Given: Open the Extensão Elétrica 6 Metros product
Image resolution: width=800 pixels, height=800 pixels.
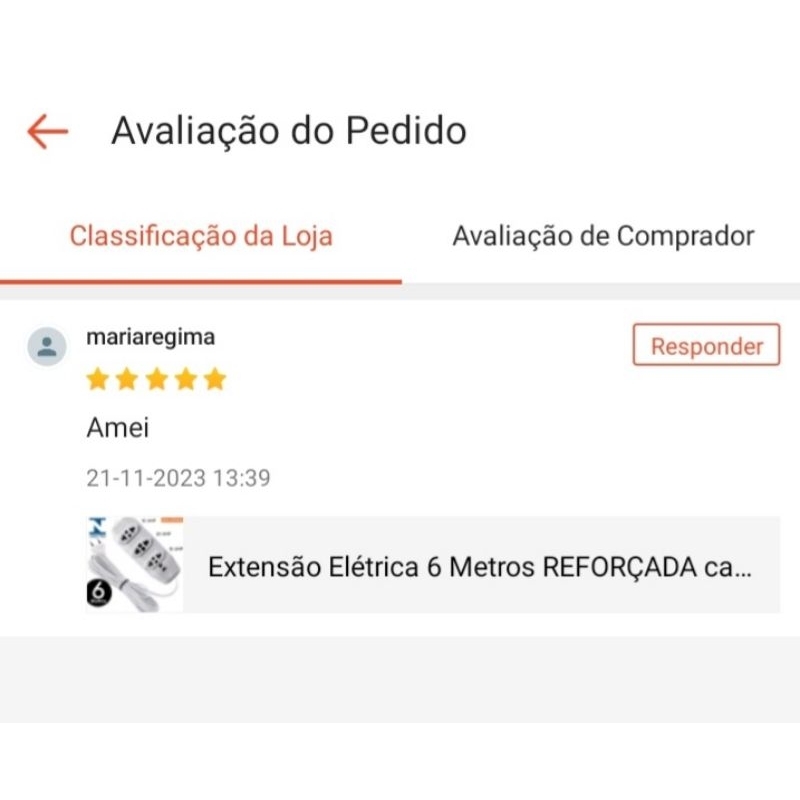Looking at the screenshot, I should [478, 566].
